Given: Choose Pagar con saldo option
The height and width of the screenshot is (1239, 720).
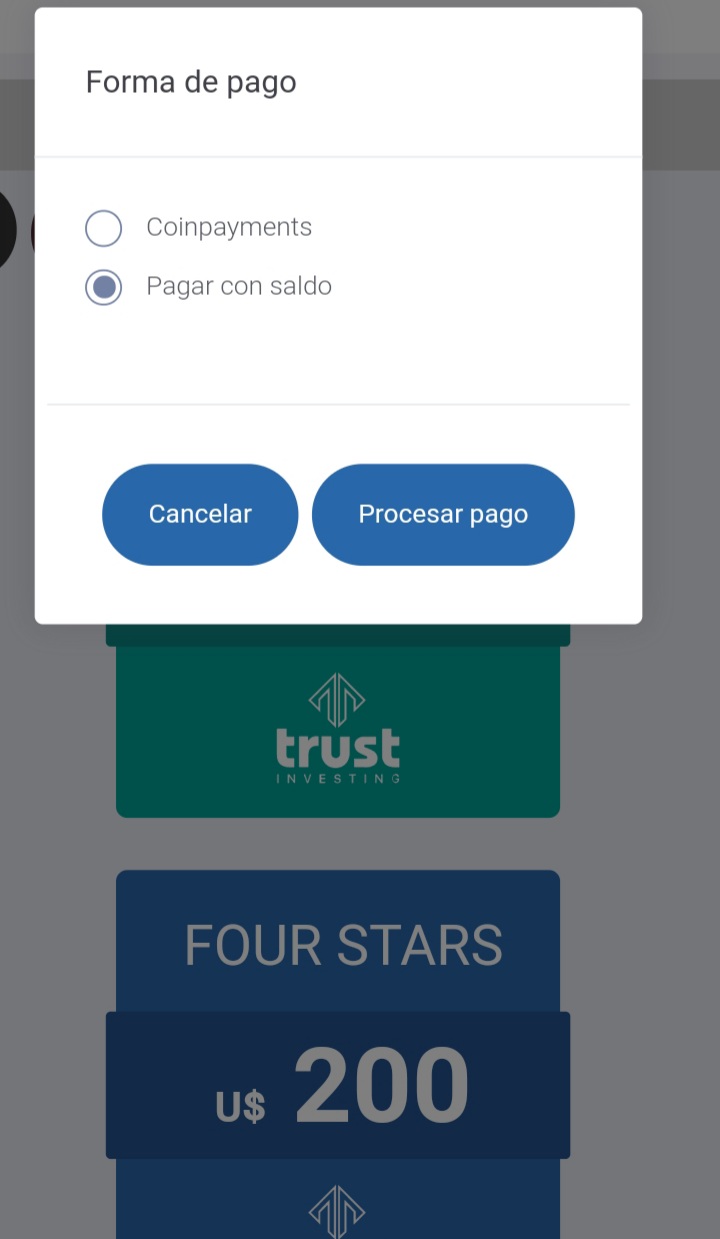Looking at the screenshot, I should [x=104, y=287].
